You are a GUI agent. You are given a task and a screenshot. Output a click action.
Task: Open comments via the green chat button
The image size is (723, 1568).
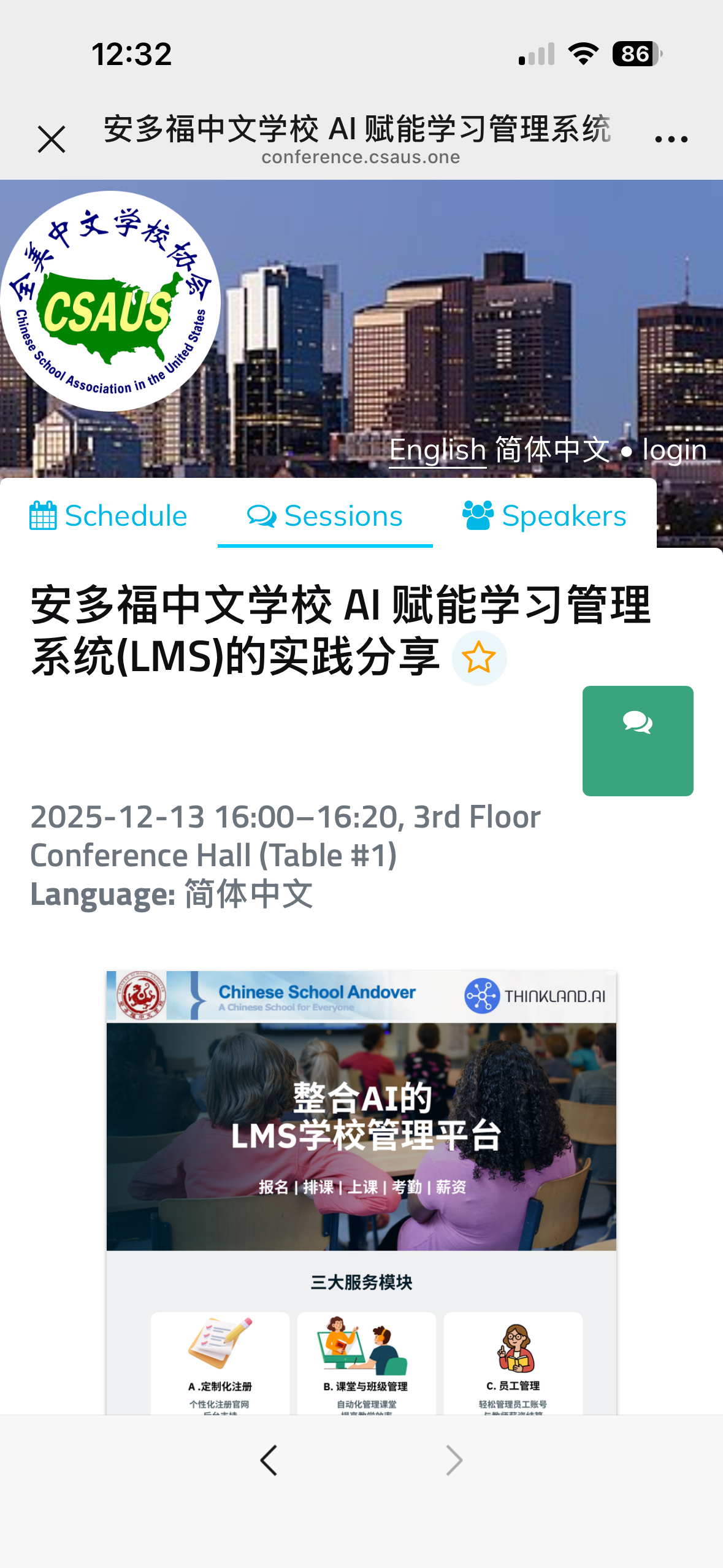pos(638,739)
